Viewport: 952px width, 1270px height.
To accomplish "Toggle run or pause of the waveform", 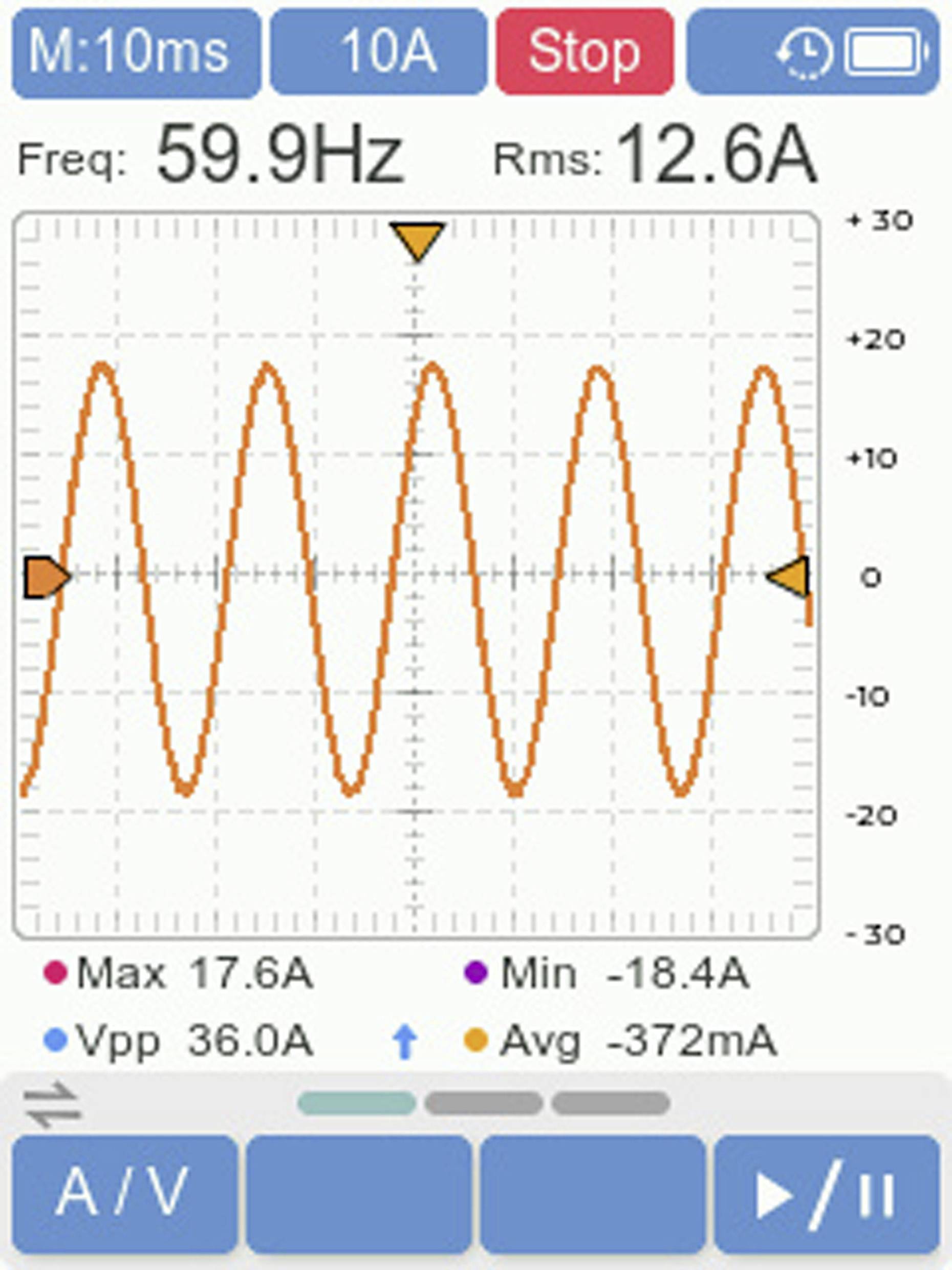I will click(826, 1193).
